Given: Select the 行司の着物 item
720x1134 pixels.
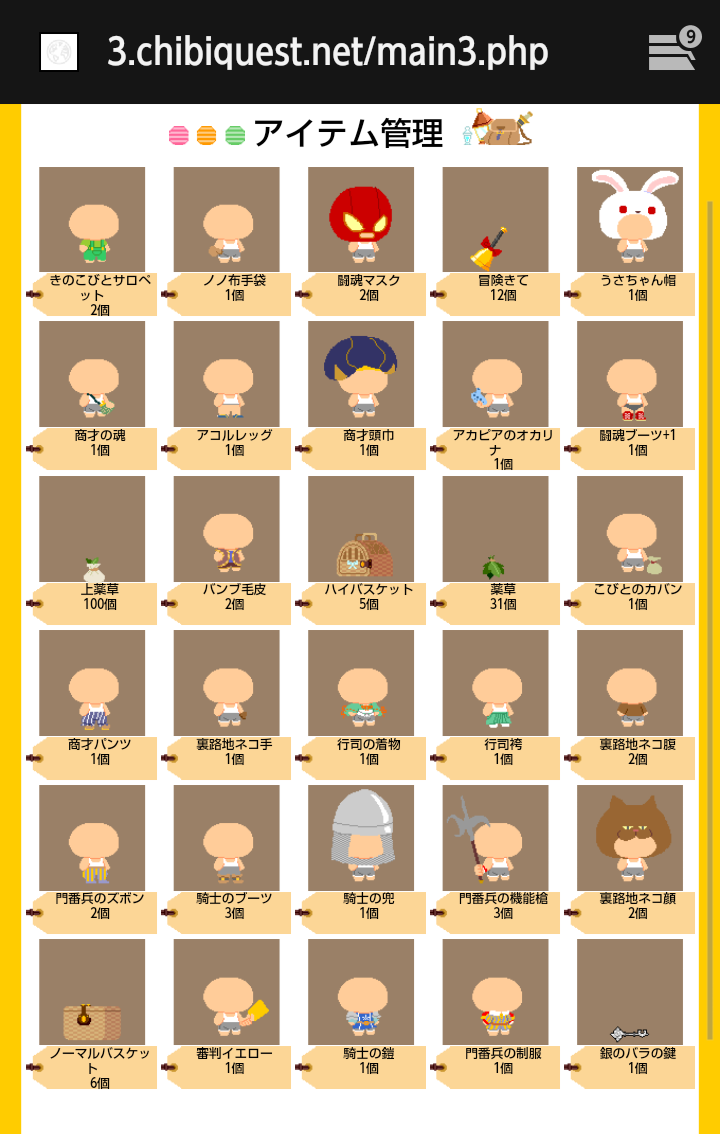Looking at the screenshot, I should click(361, 683).
